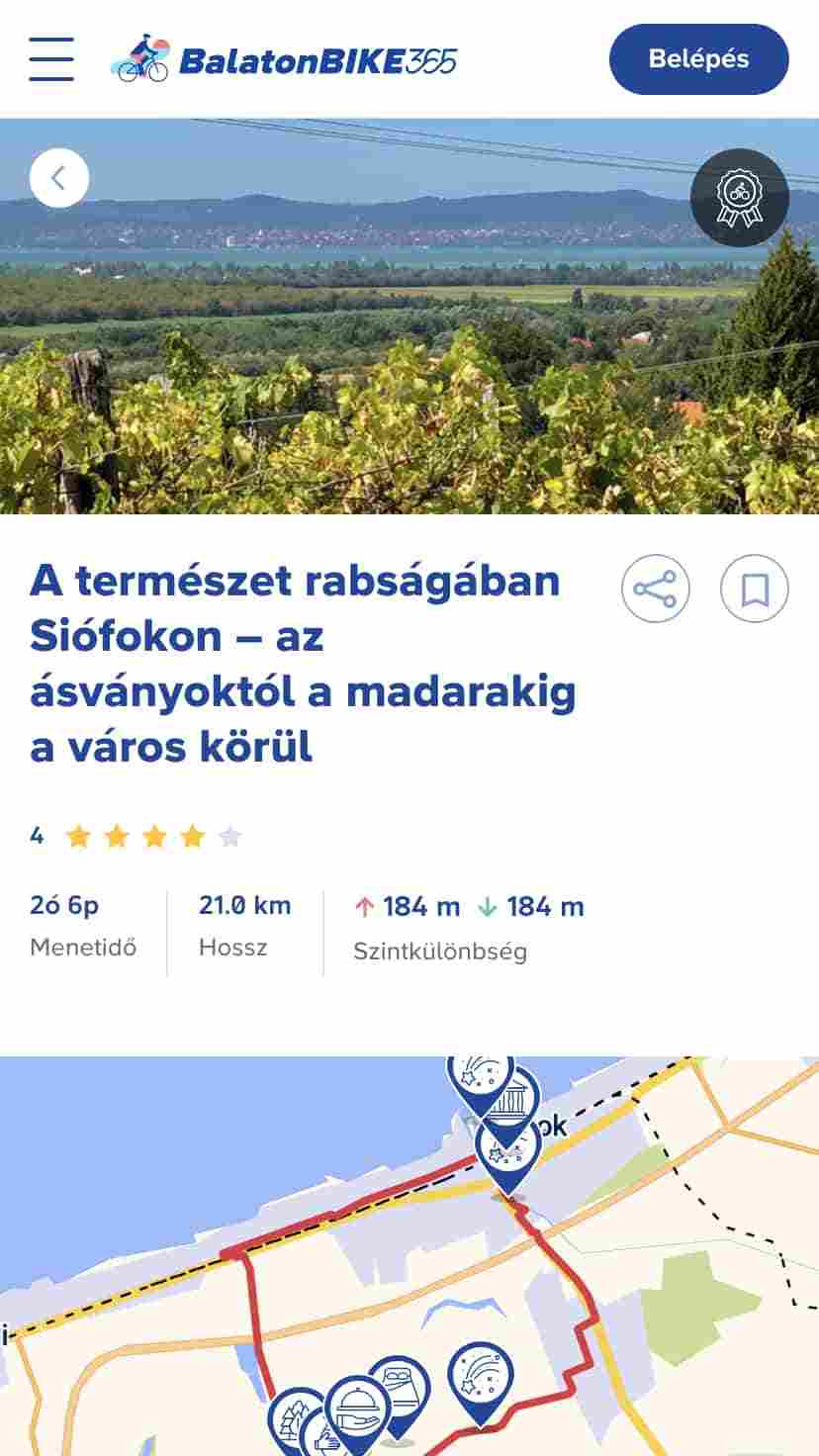This screenshot has height=1456, width=819.
Task: Go back with the arrow on photo
Action: [59, 178]
